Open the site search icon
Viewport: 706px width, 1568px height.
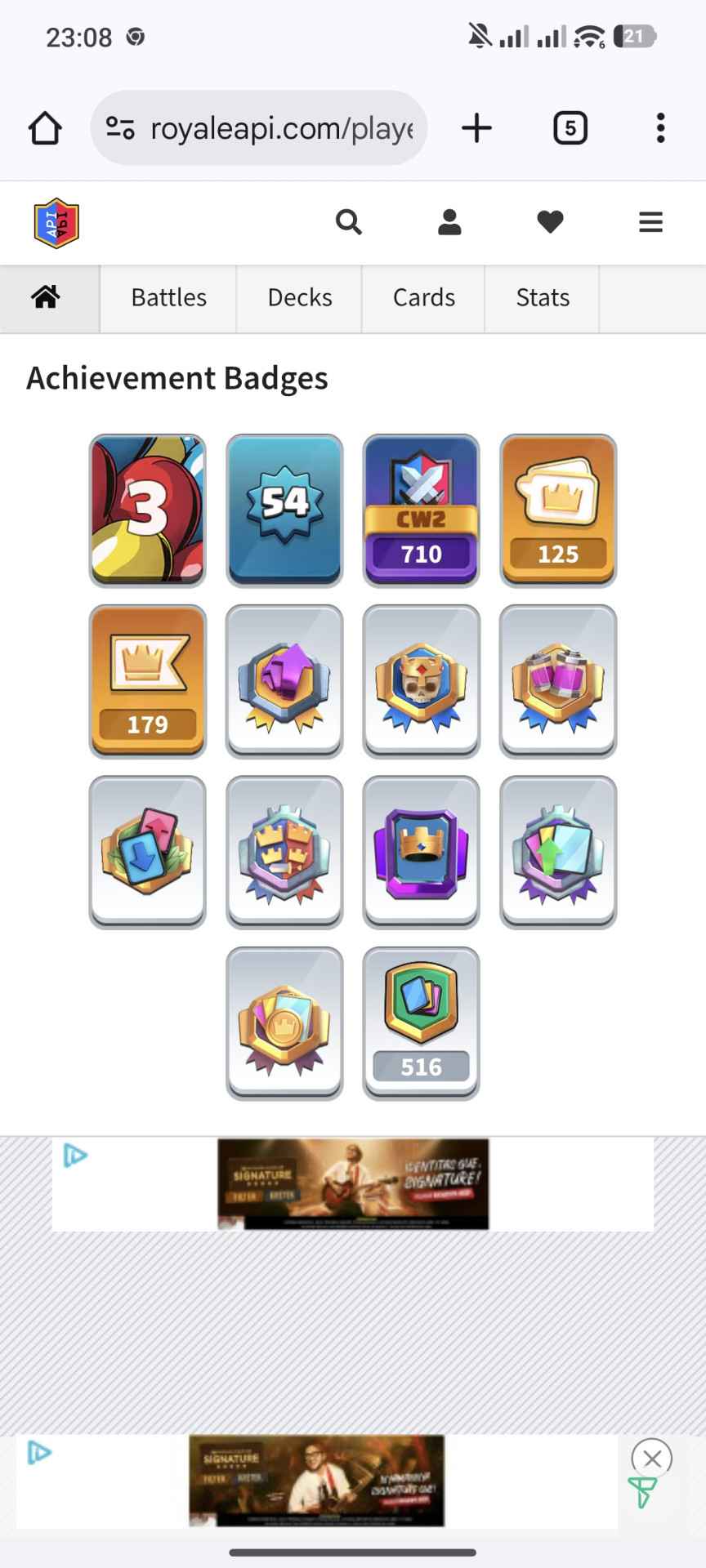coord(349,222)
